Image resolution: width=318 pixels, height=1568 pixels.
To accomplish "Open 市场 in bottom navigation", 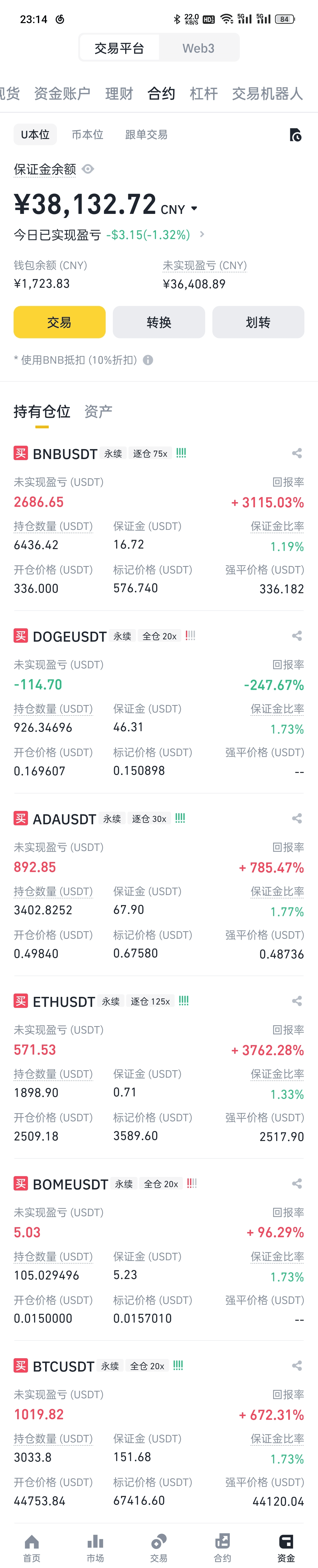I will click(95, 1547).
